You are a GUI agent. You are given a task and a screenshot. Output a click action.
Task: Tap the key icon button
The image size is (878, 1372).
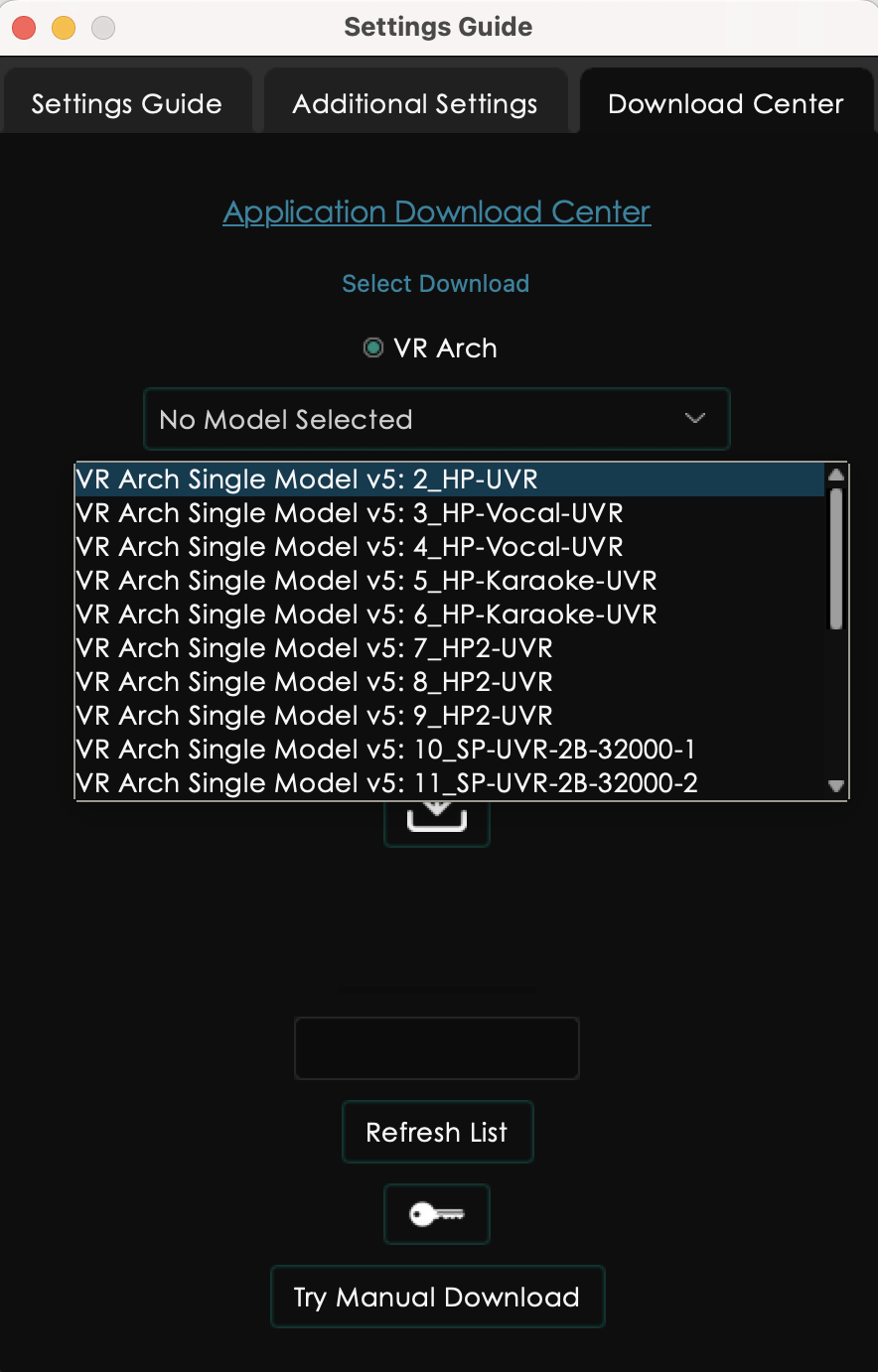(x=437, y=1214)
